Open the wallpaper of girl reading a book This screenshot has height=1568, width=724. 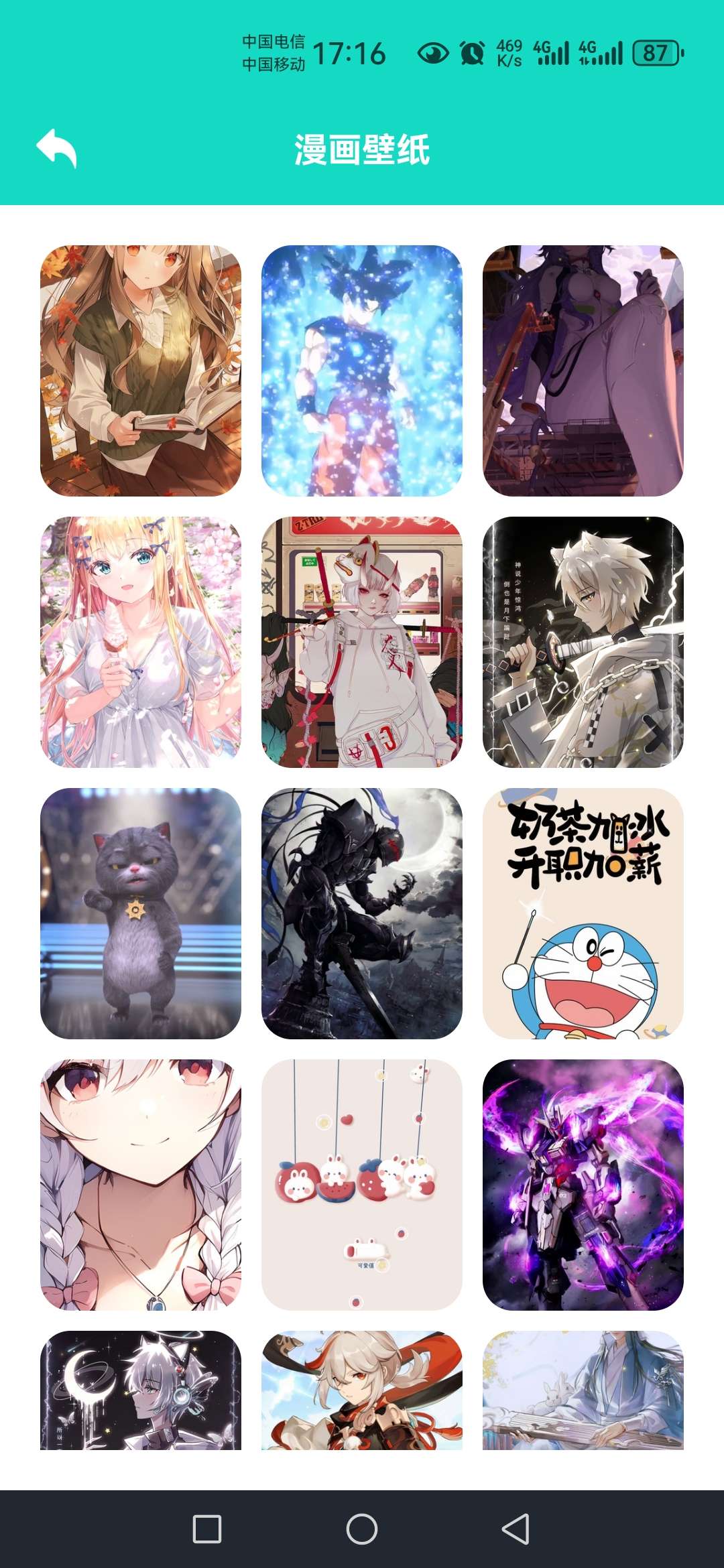[141, 371]
